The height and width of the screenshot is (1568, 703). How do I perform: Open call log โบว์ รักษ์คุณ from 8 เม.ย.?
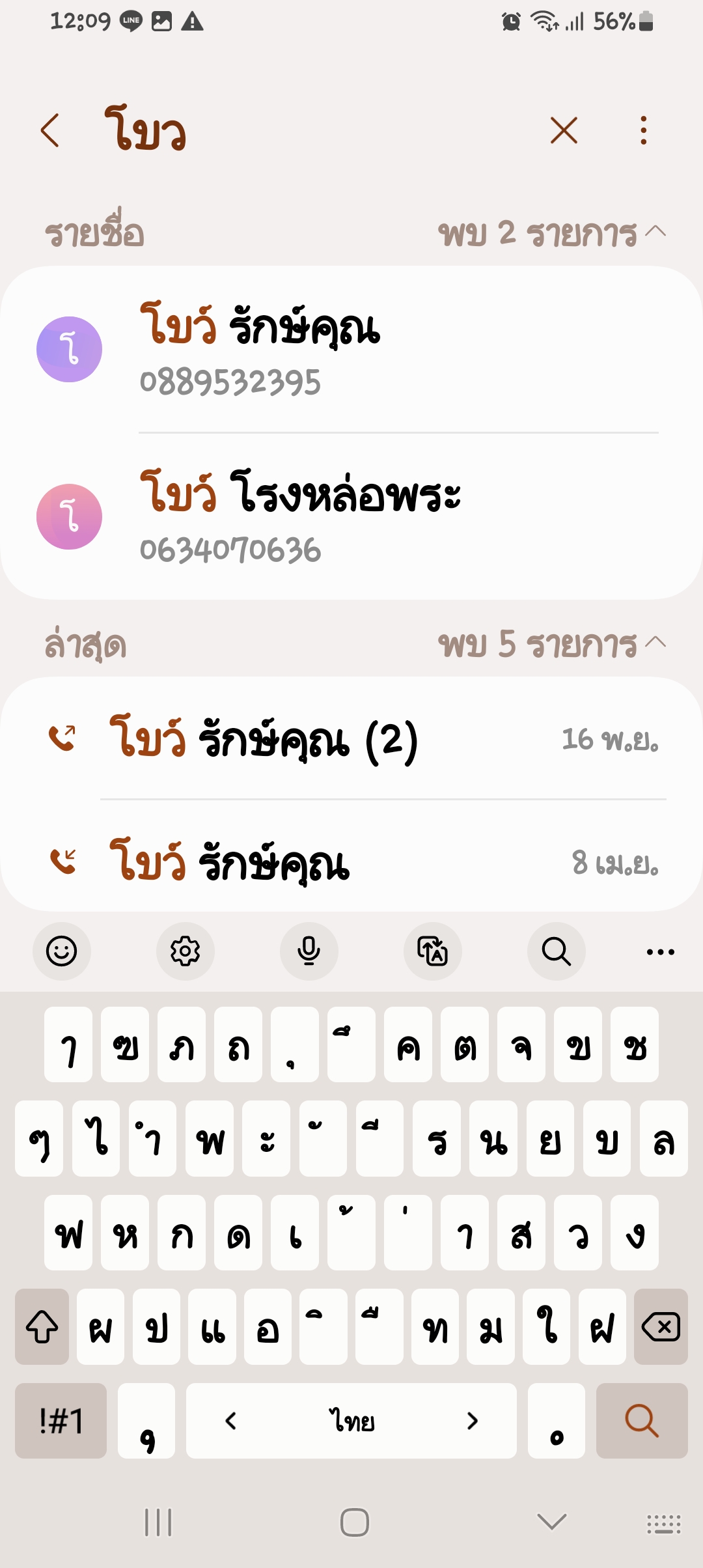tap(351, 862)
